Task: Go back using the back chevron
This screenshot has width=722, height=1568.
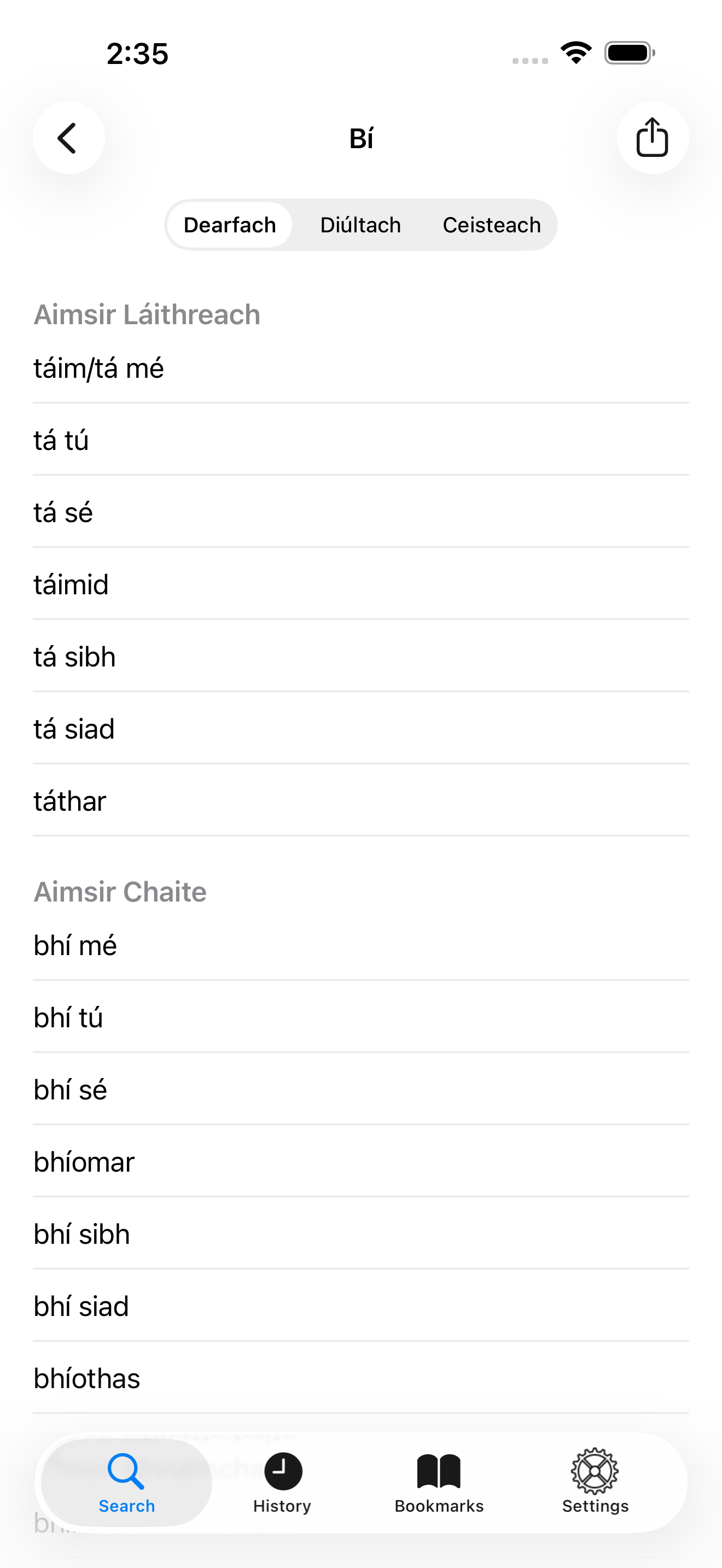Action: tap(68, 138)
